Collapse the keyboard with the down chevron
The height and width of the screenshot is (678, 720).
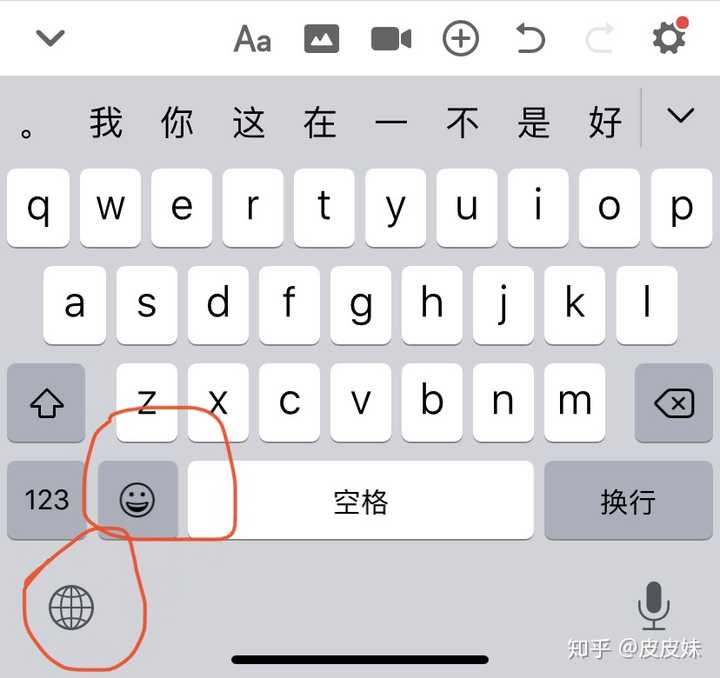pos(50,39)
